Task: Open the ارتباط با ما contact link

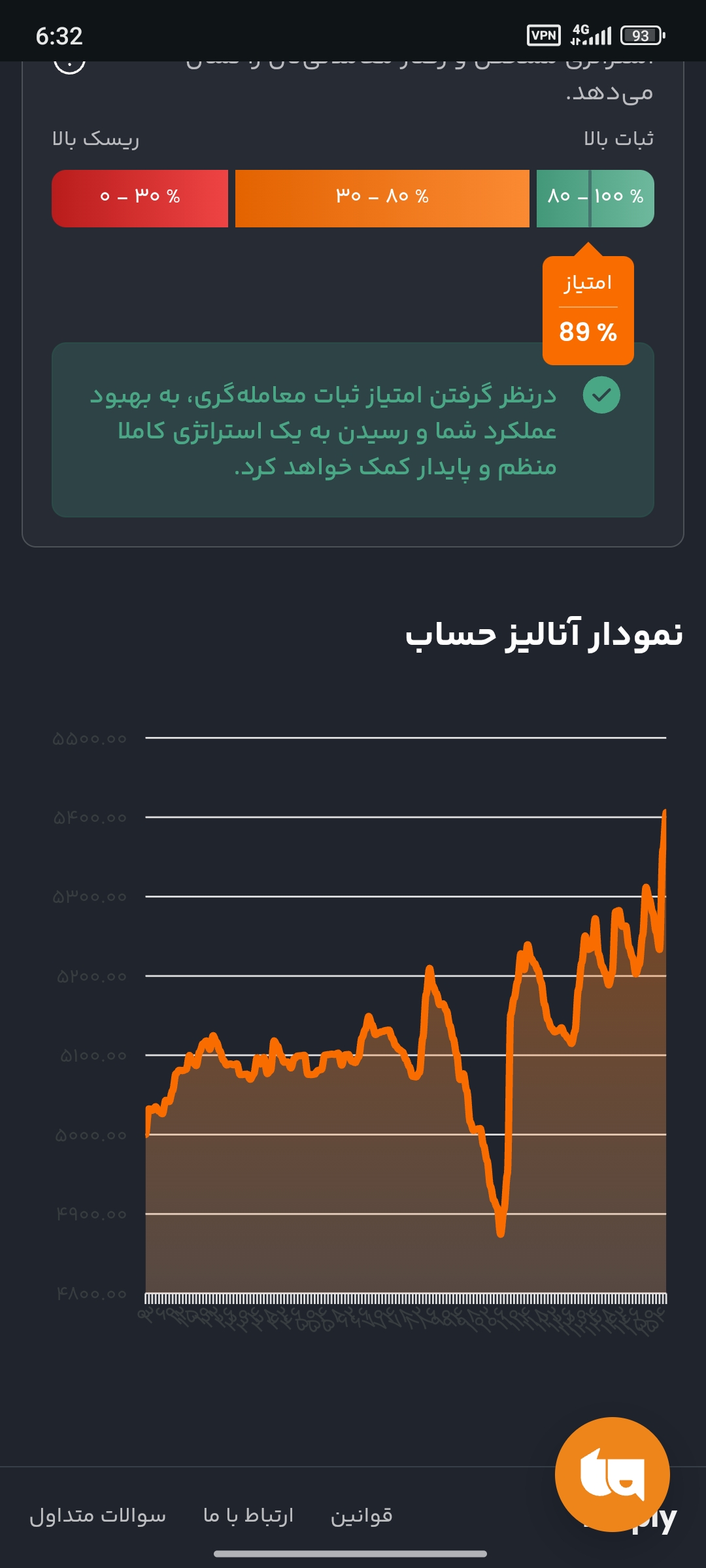Action: tap(248, 1515)
